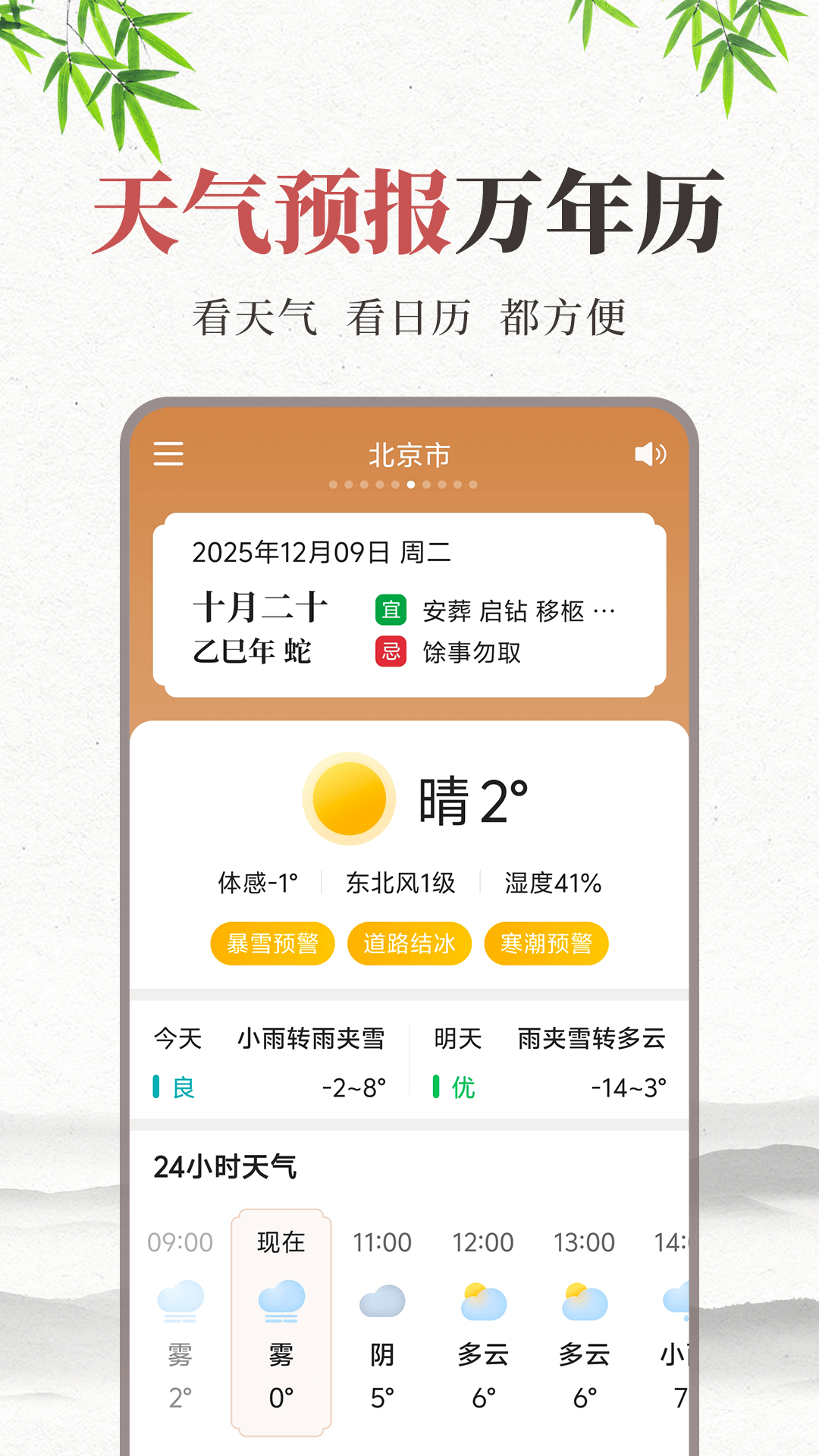
Task: Open the 道路结冰 road icing warning
Action: pos(410,943)
